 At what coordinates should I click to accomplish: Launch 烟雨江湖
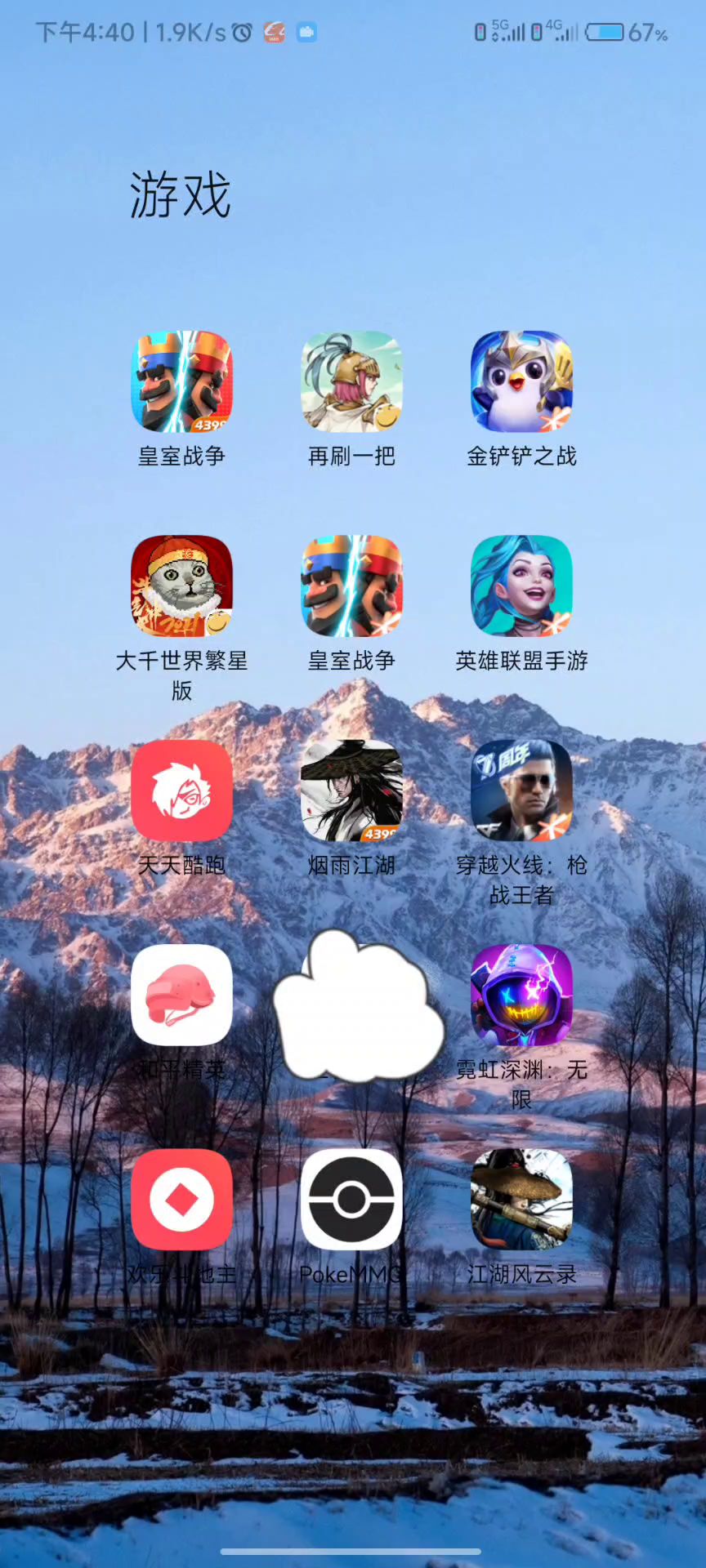351,791
